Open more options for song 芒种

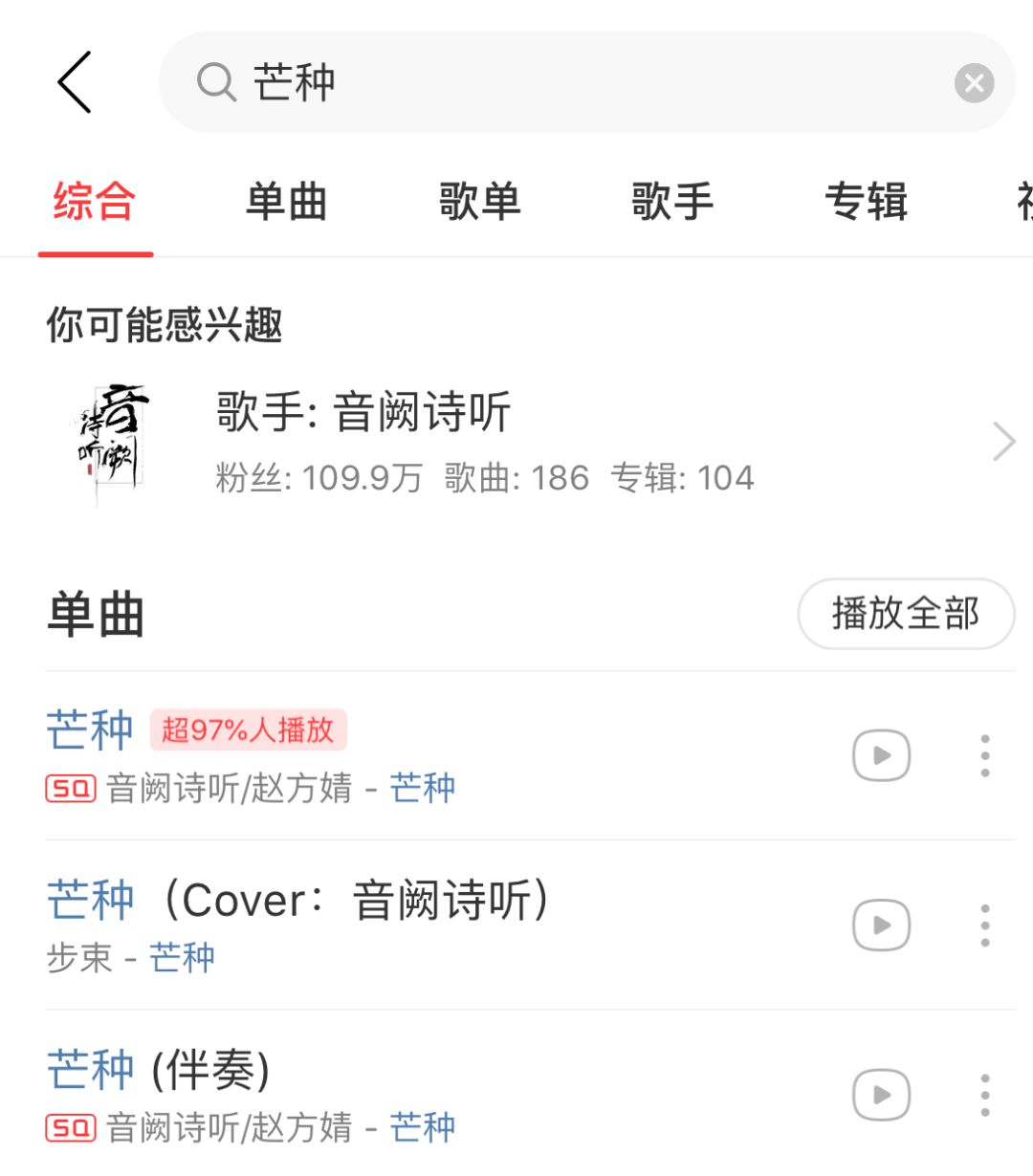pos(983,754)
